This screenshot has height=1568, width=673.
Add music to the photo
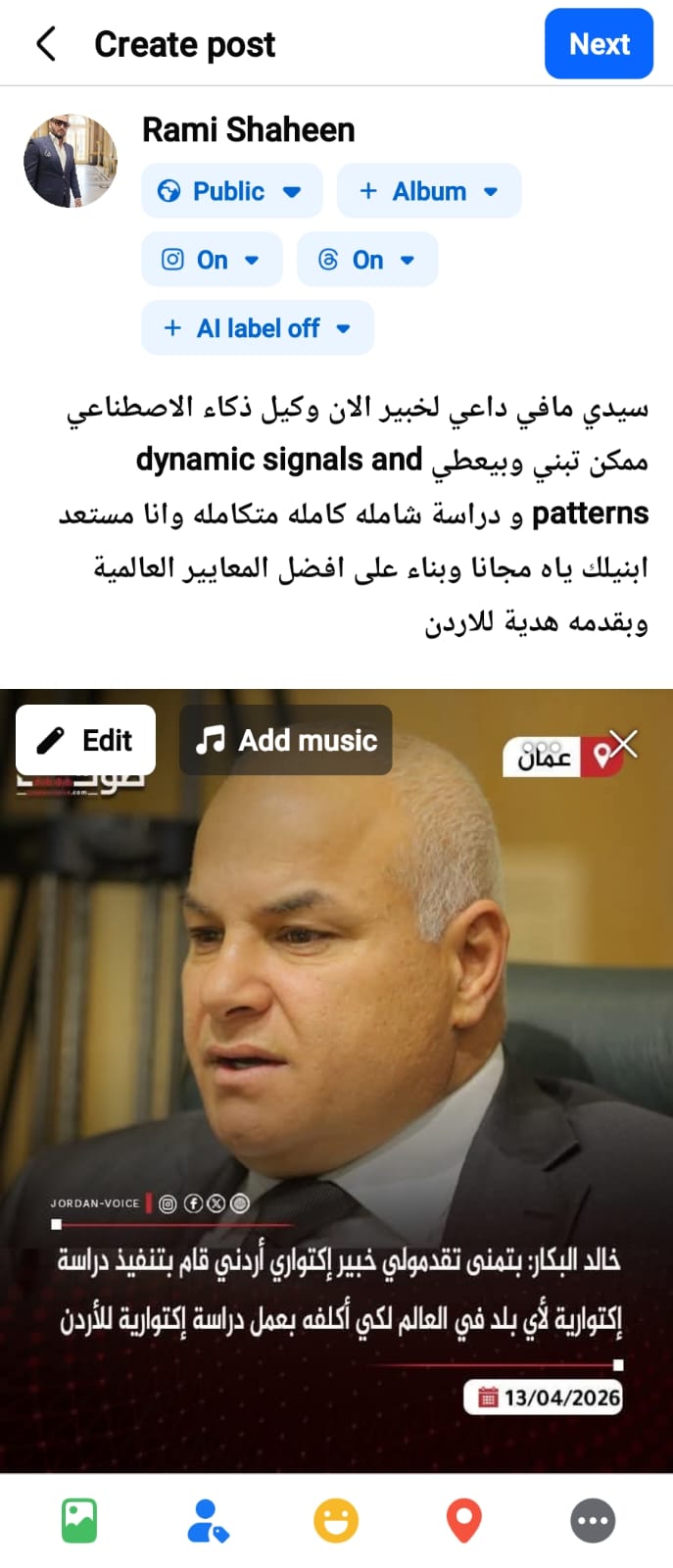click(x=286, y=740)
